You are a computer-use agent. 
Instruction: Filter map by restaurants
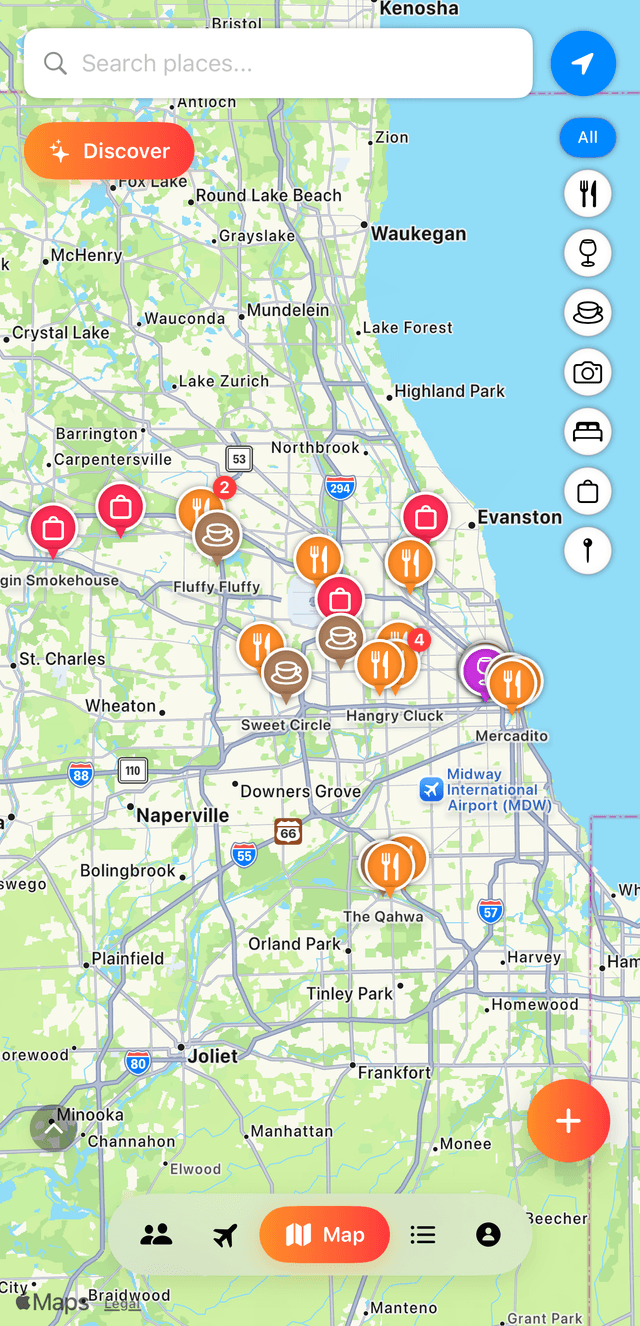click(x=588, y=193)
